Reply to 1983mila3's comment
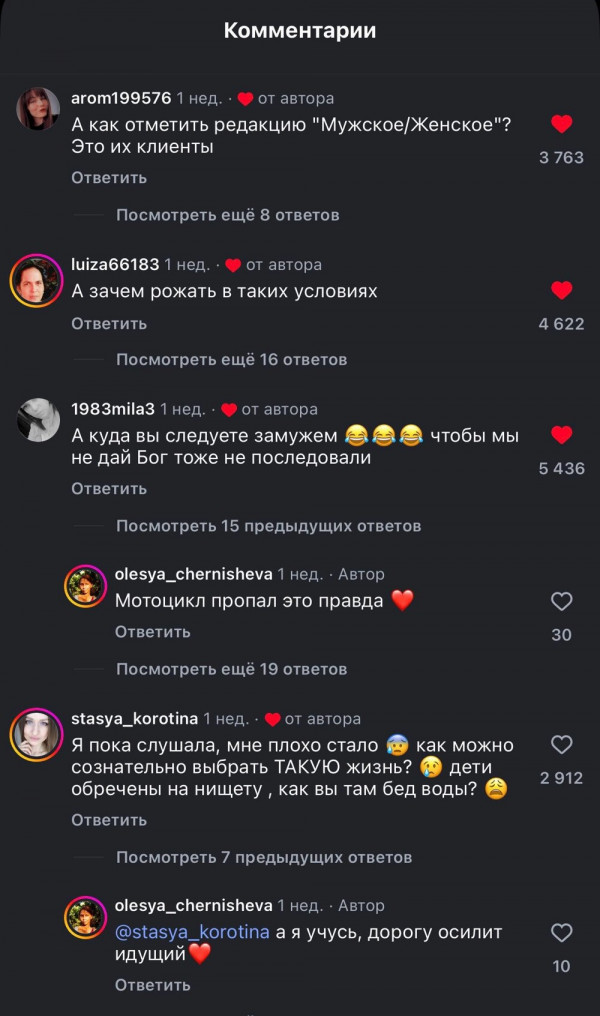Image resolution: width=600 pixels, height=1016 pixels. 109,488
